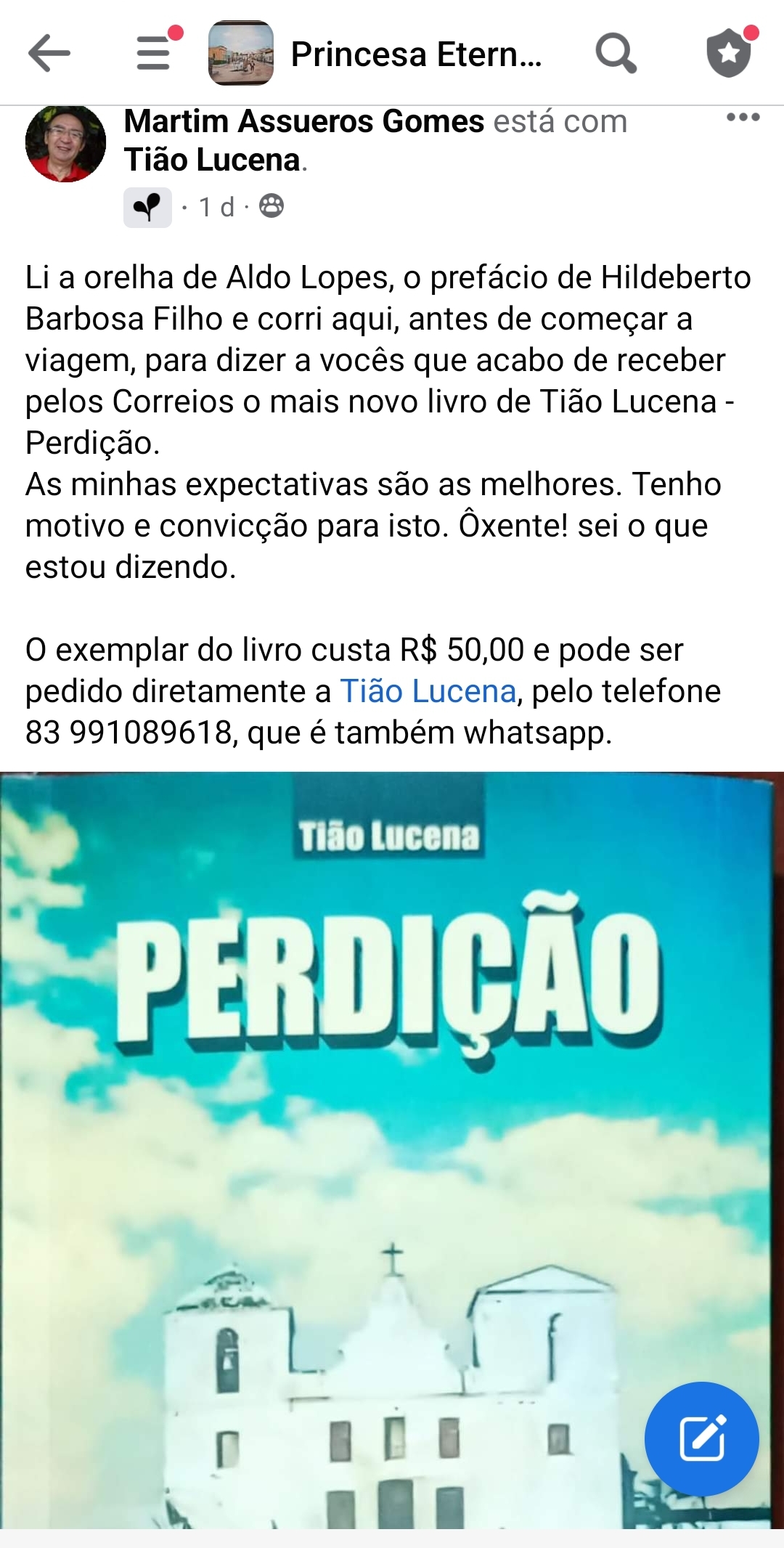This screenshot has width=784, height=1548.
Task: Open the blue Tião Lucena link in the post text
Action: pos(428,691)
